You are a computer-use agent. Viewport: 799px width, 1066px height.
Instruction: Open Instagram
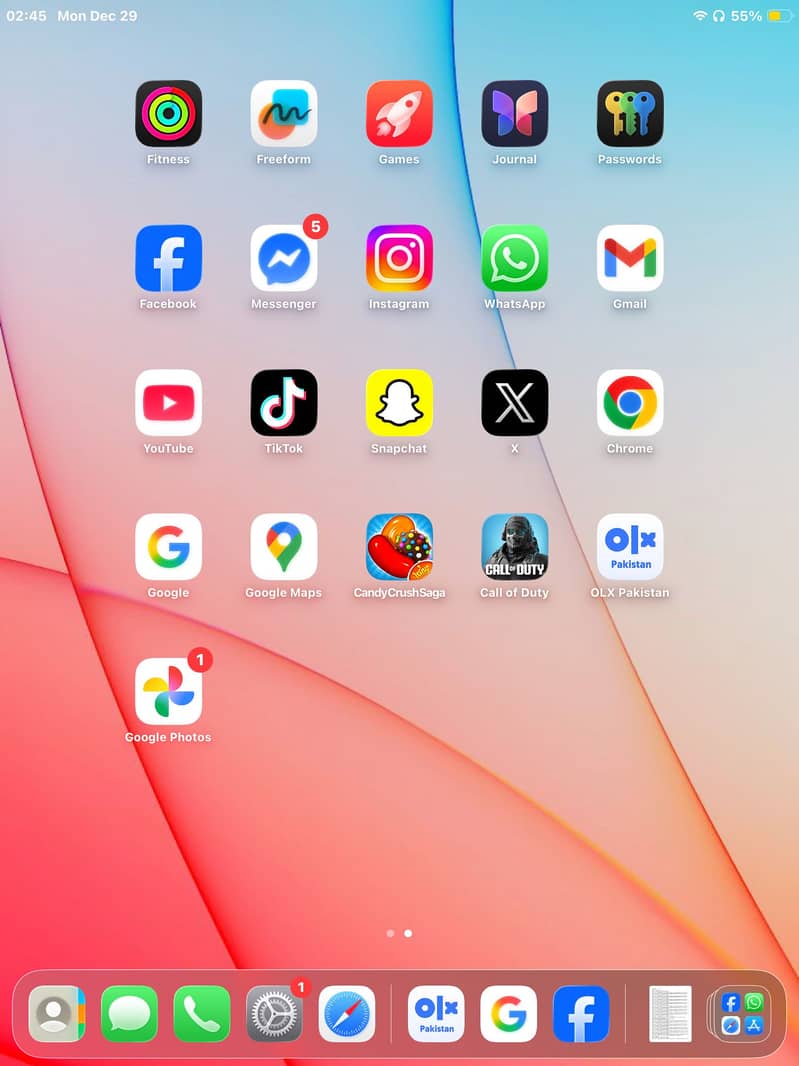[x=399, y=257]
